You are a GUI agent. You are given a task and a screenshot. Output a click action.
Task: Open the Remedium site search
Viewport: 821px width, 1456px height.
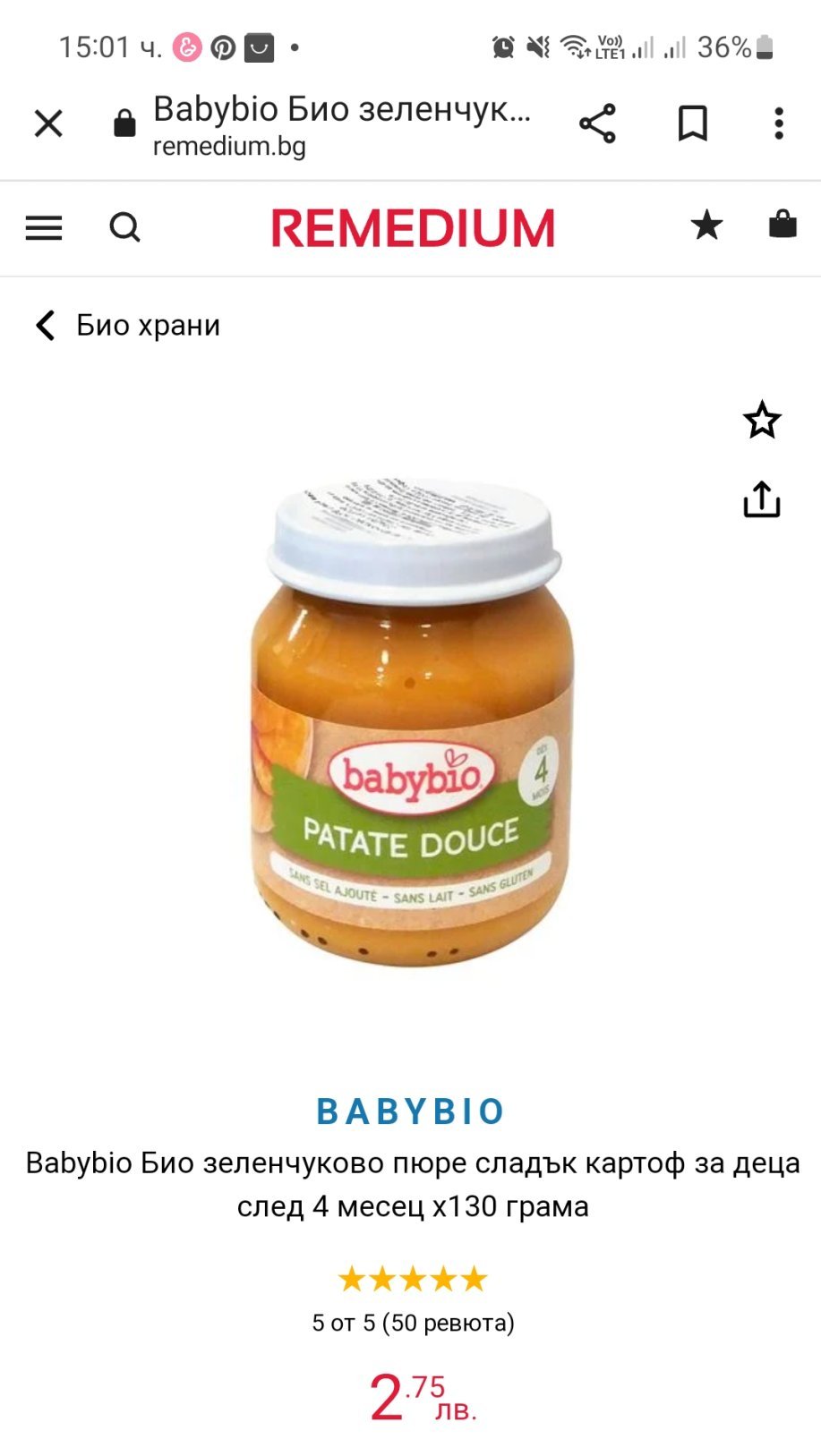124,228
